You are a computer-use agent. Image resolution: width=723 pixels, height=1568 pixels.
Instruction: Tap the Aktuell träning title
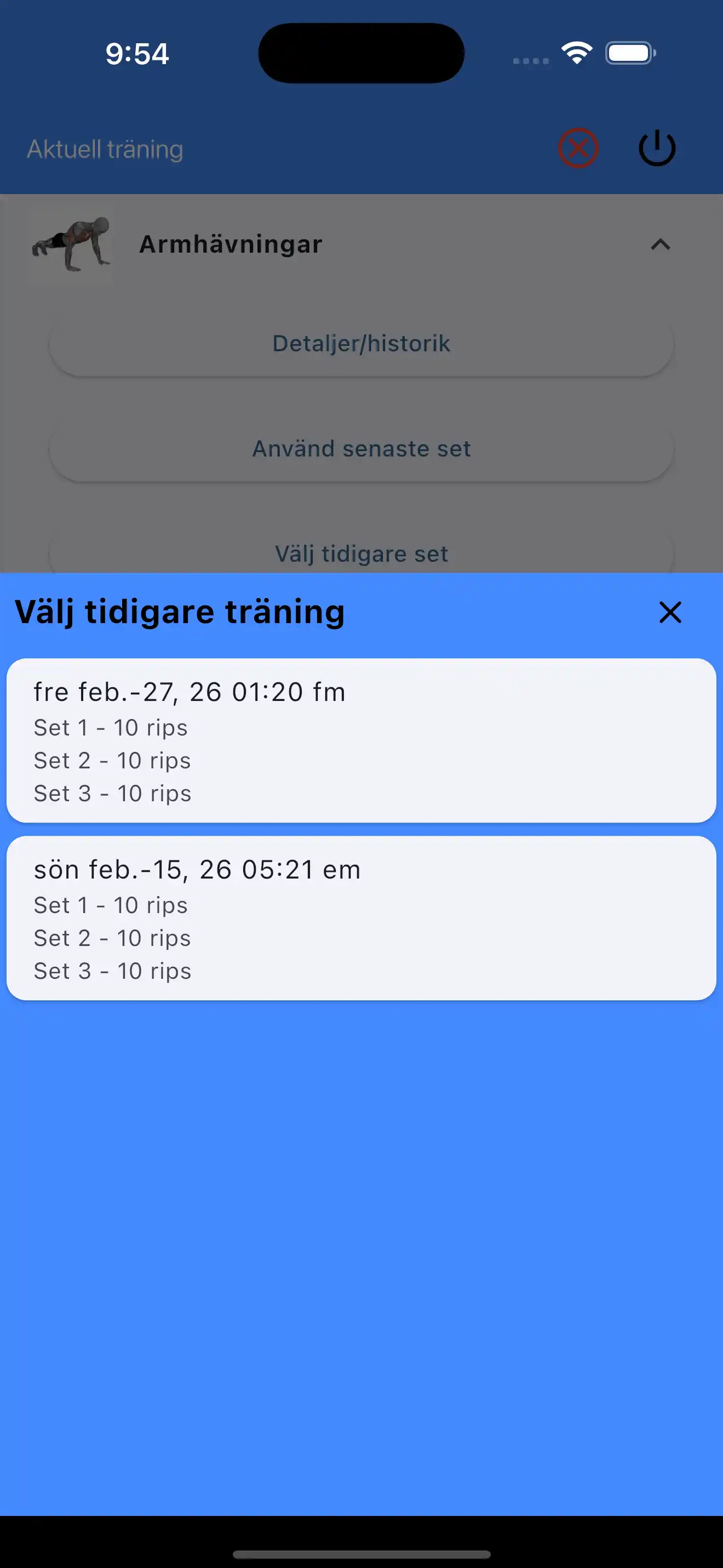104,148
